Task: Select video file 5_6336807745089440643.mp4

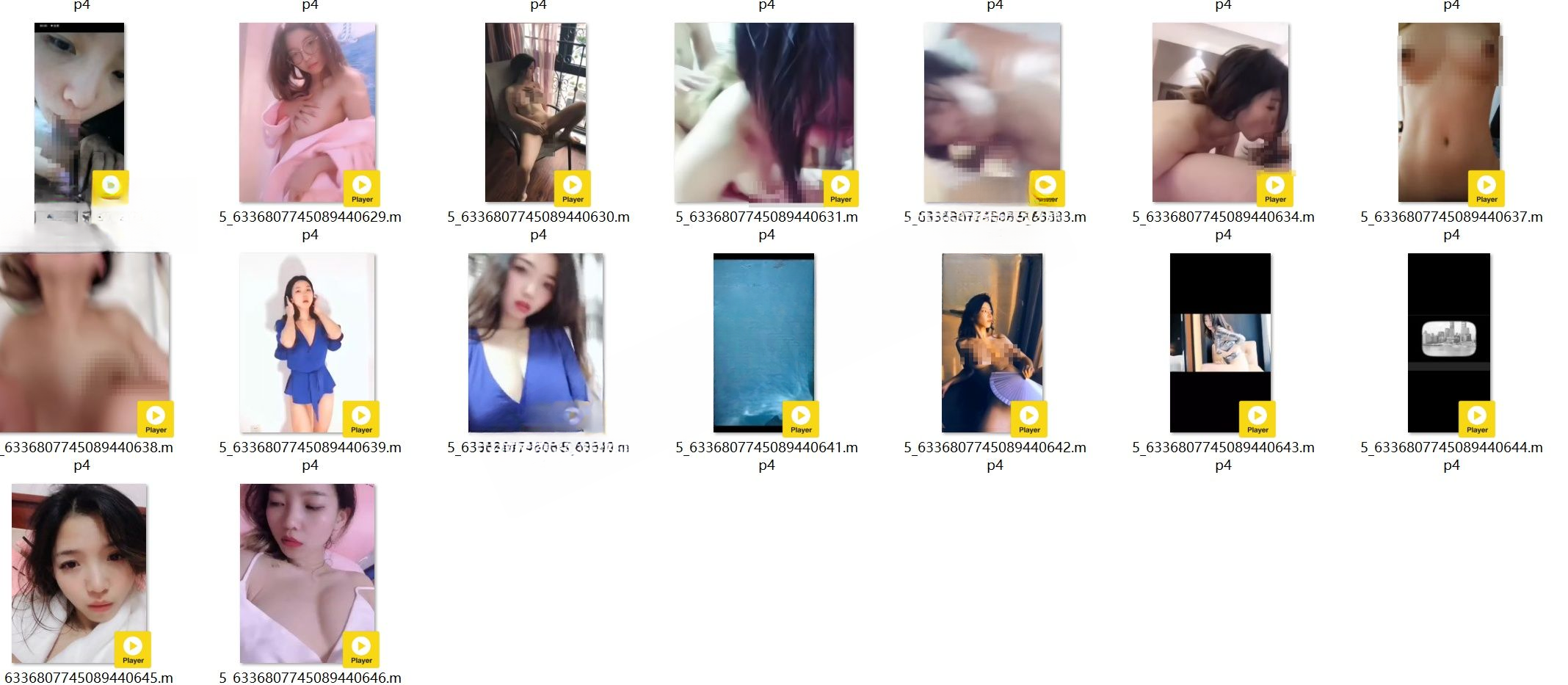Action: pyautogui.click(x=1220, y=343)
